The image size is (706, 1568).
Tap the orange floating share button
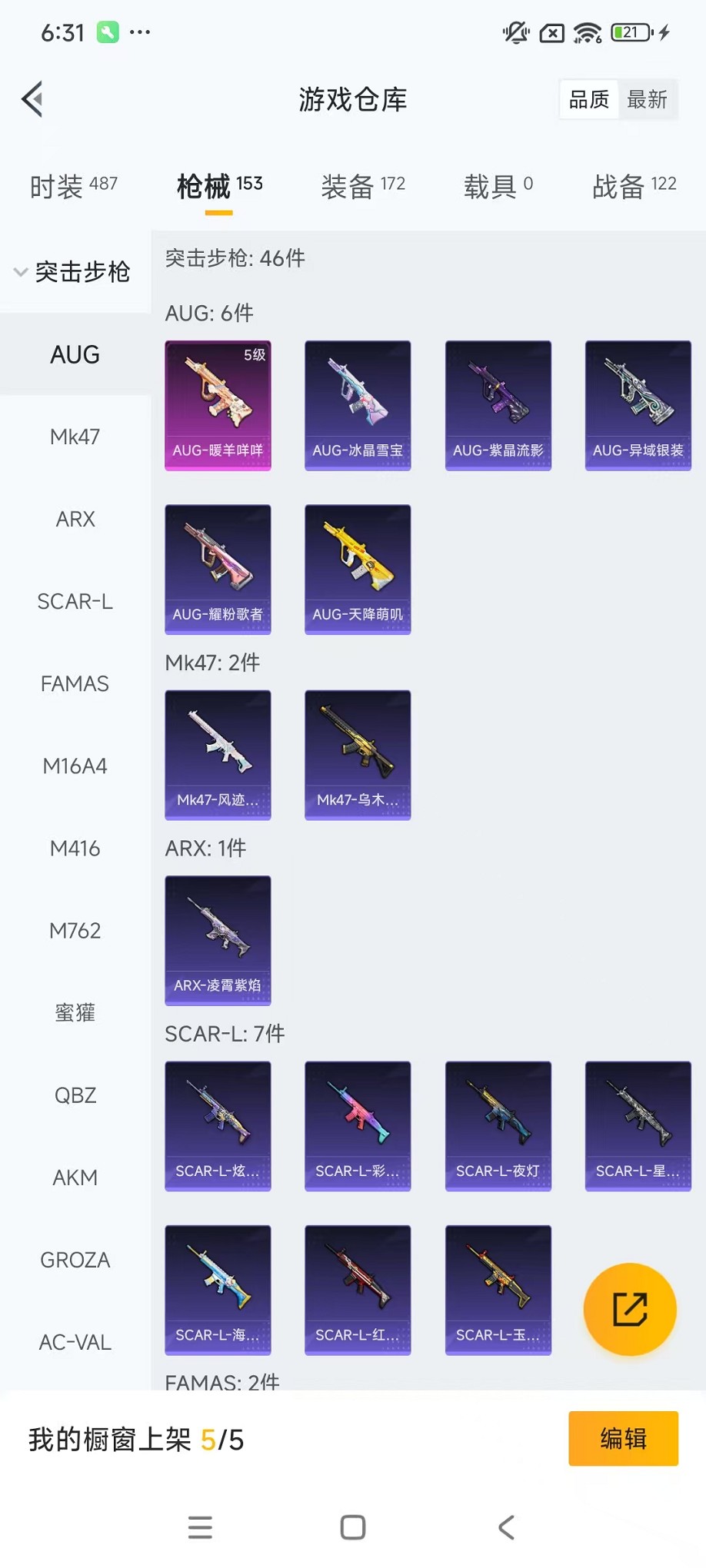pos(630,1309)
